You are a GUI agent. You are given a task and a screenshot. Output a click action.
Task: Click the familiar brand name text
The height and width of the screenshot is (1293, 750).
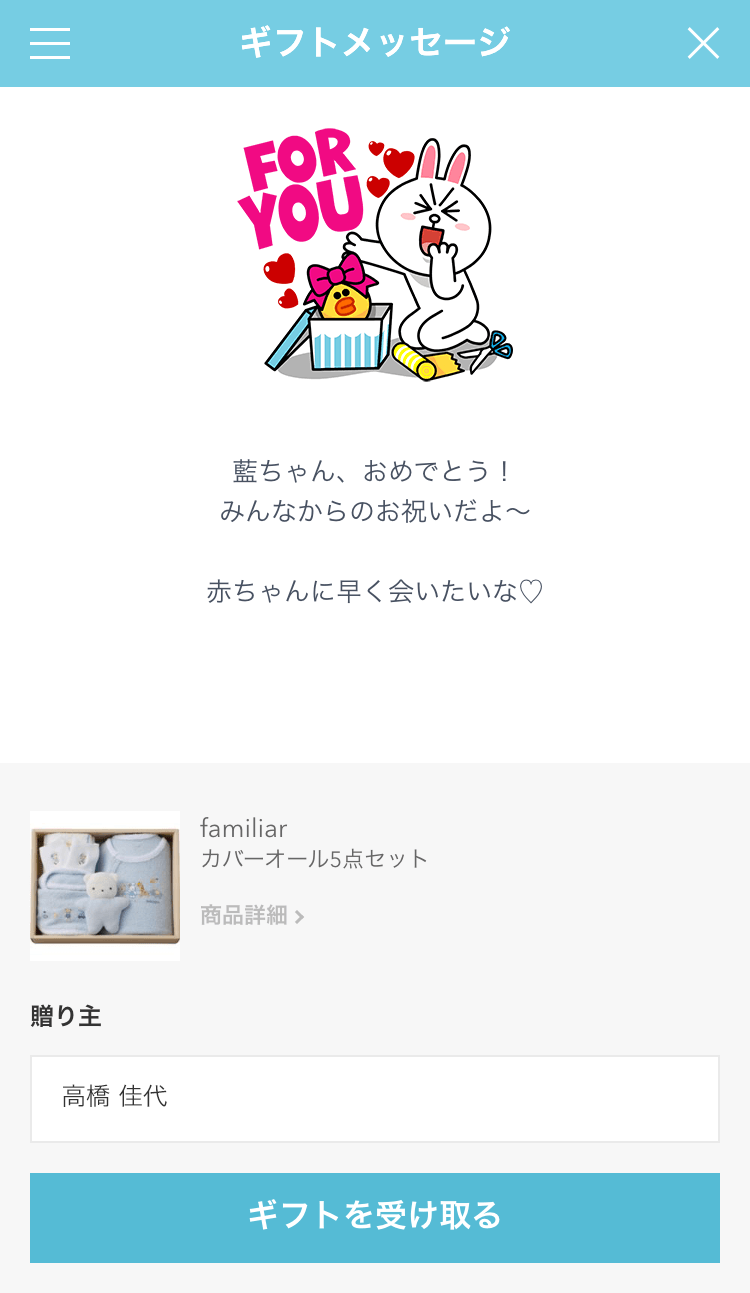pyautogui.click(x=243, y=829)
